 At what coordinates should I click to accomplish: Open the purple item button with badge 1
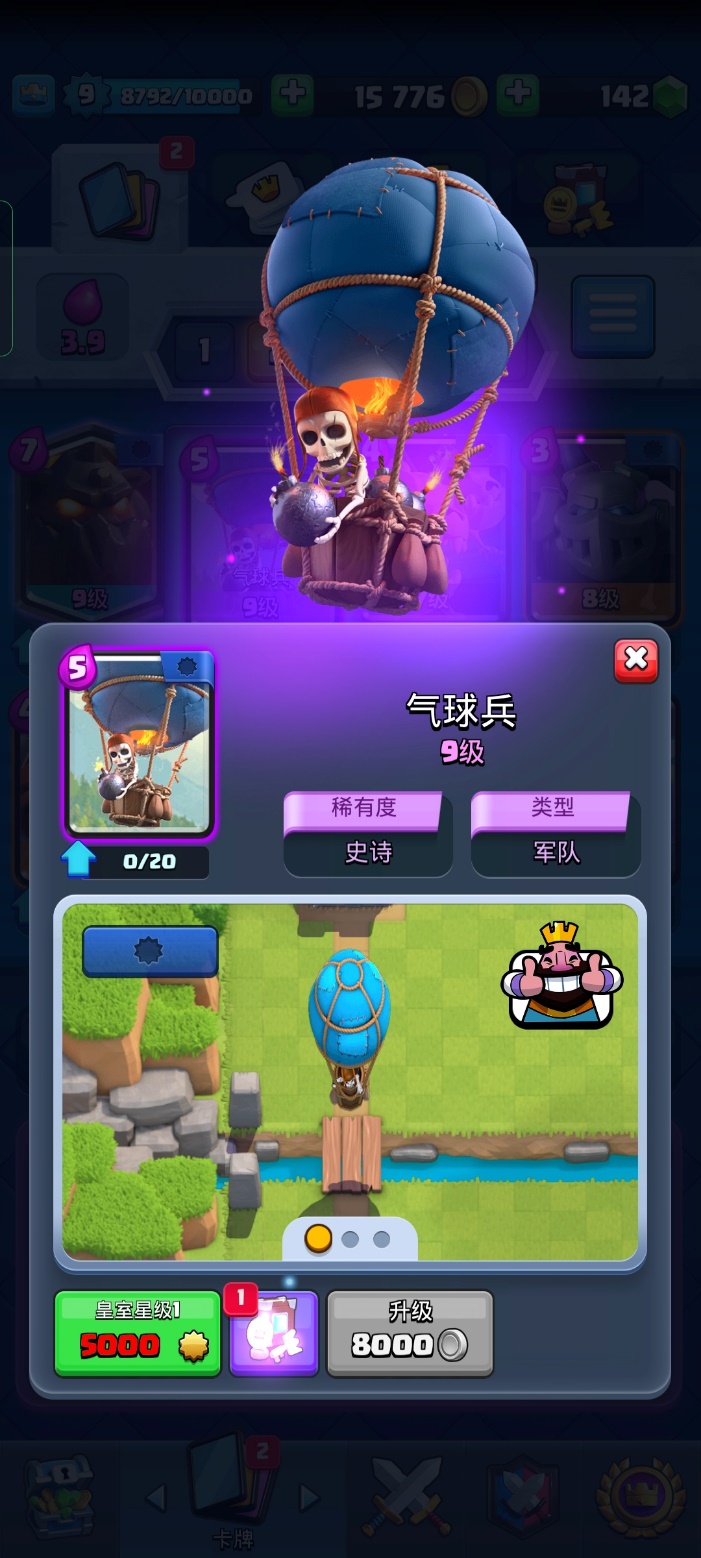(274, 1334)
